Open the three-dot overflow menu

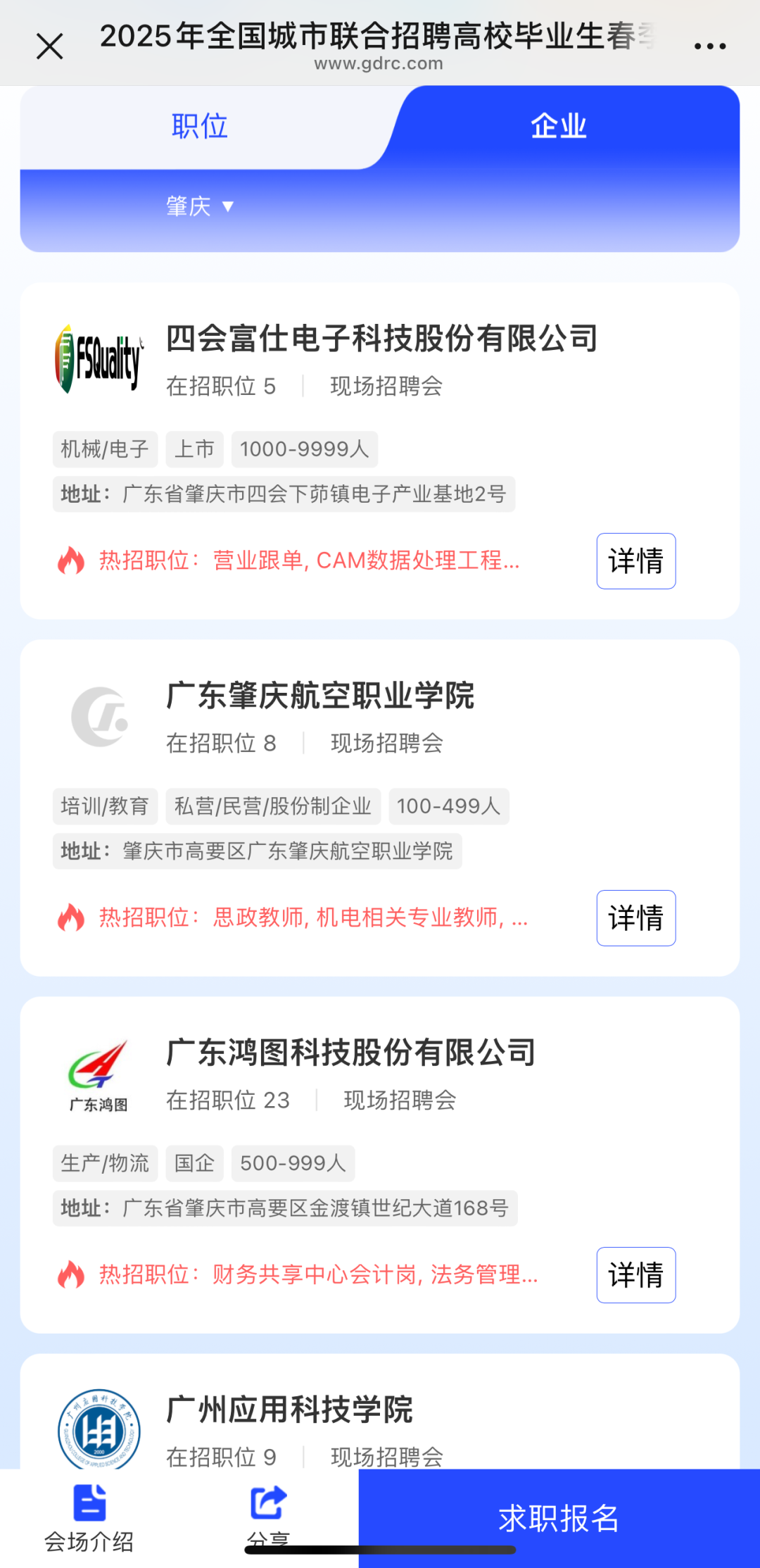pyautogui.click(x=709, y=46)
